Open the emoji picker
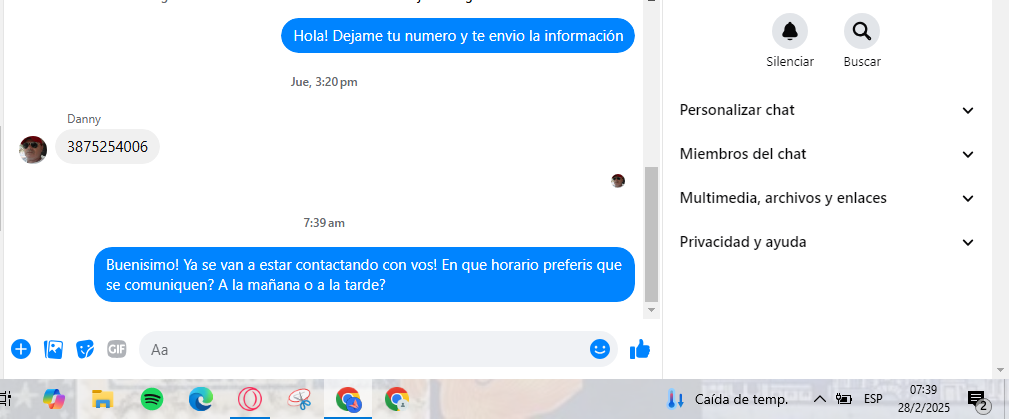 [600, 349]
